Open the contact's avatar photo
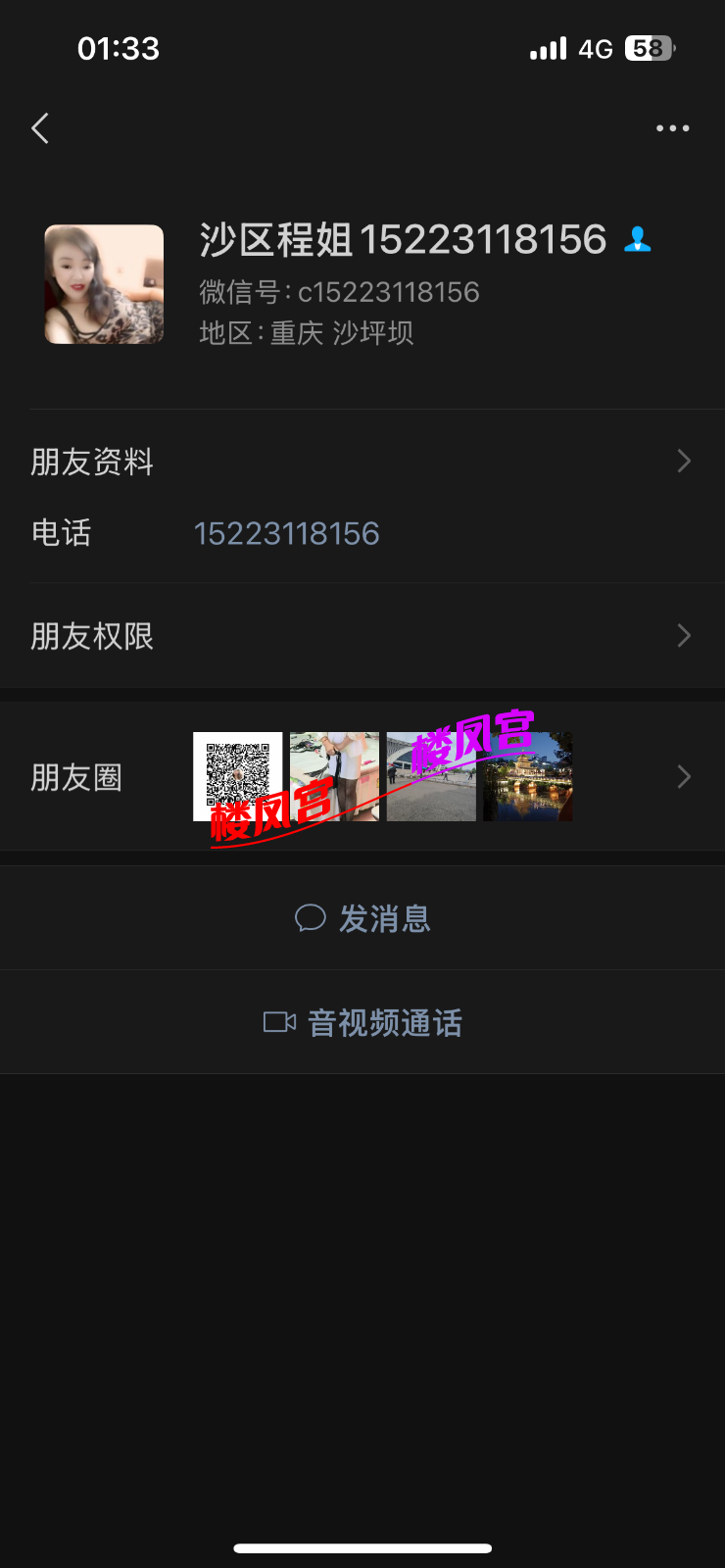 click(104, 283)
